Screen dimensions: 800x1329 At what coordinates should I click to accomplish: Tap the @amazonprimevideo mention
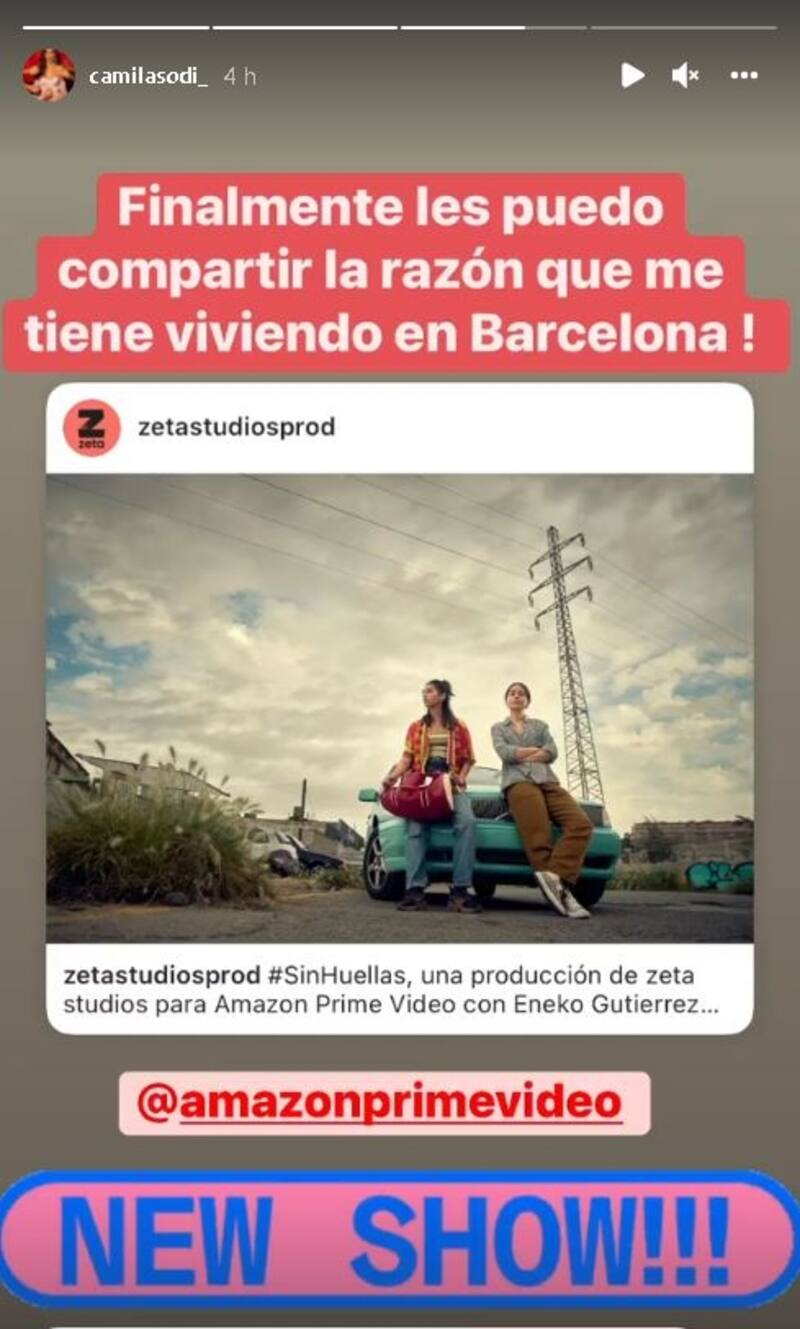384,1103
